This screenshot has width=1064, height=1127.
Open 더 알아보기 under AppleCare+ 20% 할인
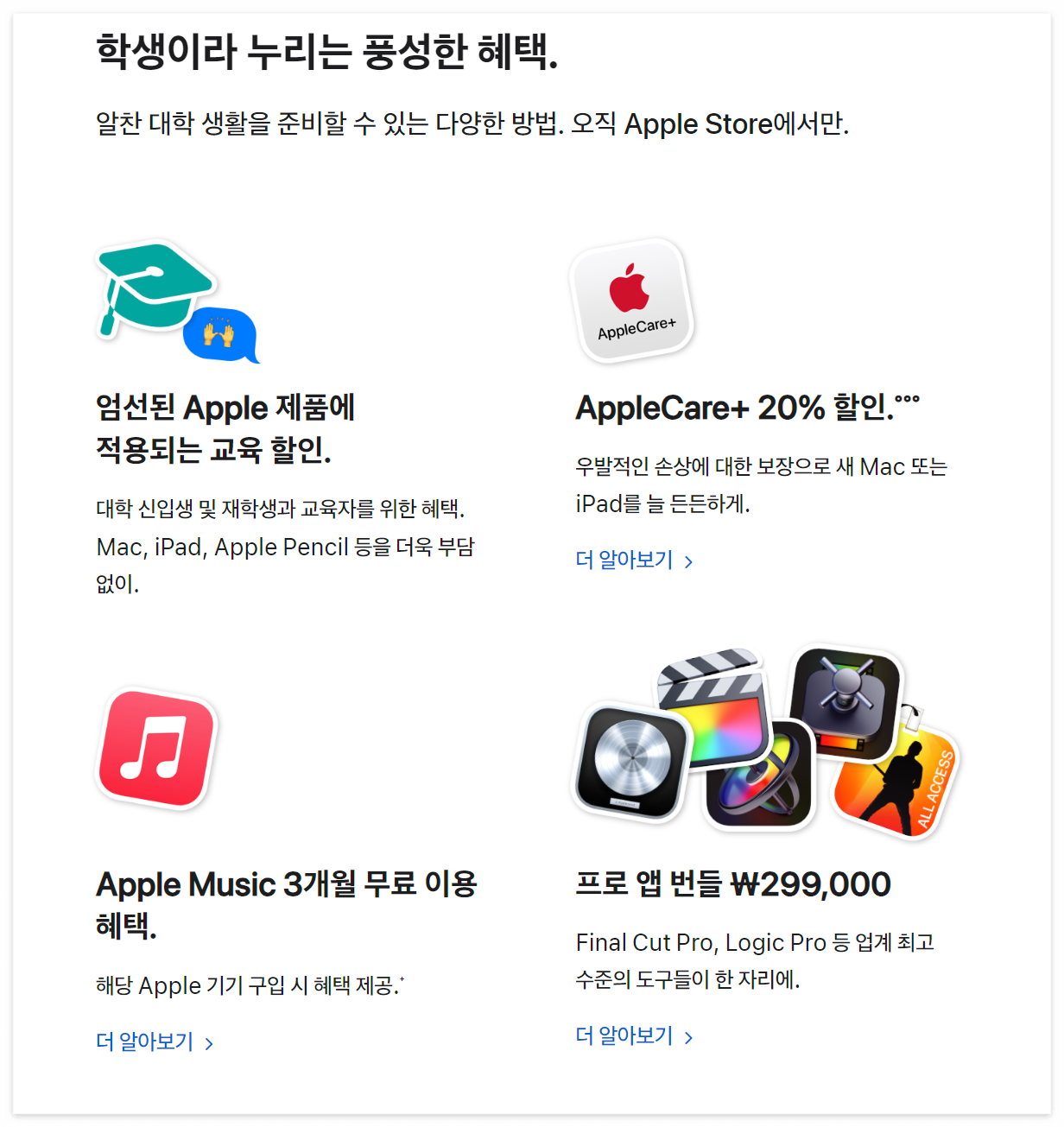pyautogui.click(x=624, y=560)
